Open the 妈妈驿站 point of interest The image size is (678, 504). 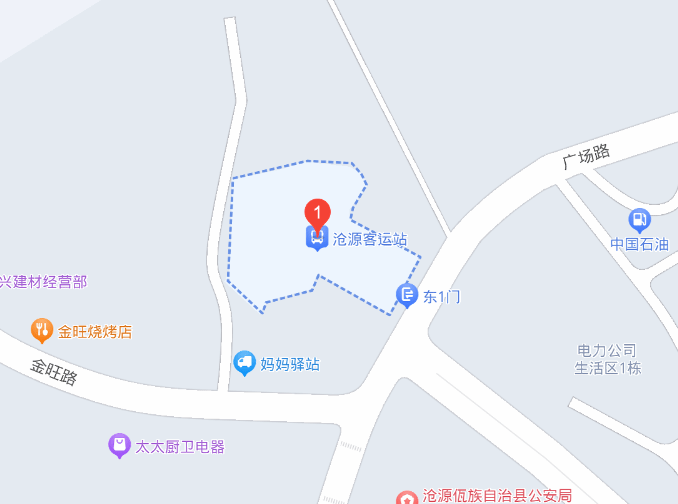pos(245,364)
